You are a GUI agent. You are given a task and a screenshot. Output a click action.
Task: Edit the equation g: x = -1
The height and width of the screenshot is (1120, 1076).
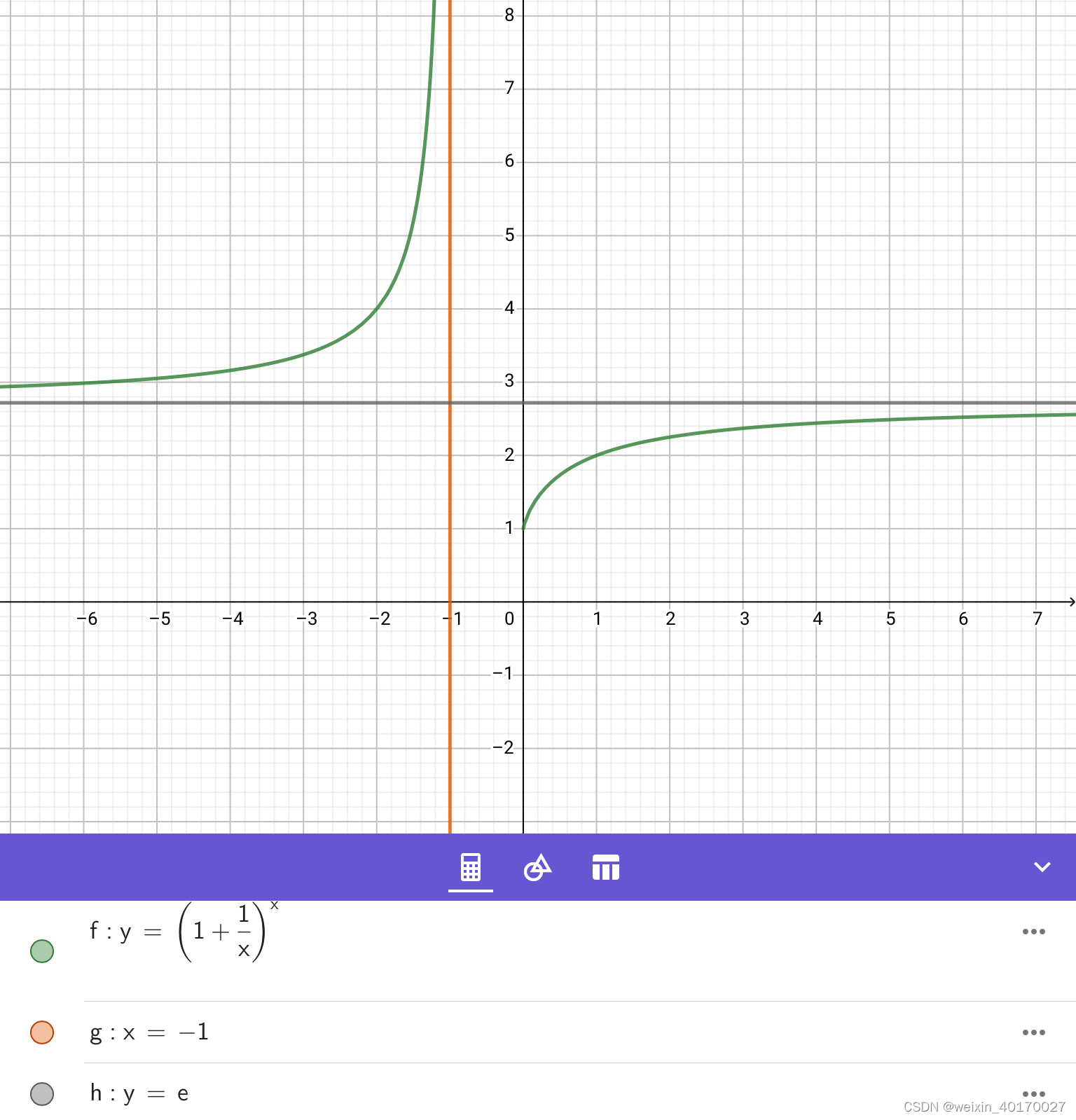[149, 1032]
